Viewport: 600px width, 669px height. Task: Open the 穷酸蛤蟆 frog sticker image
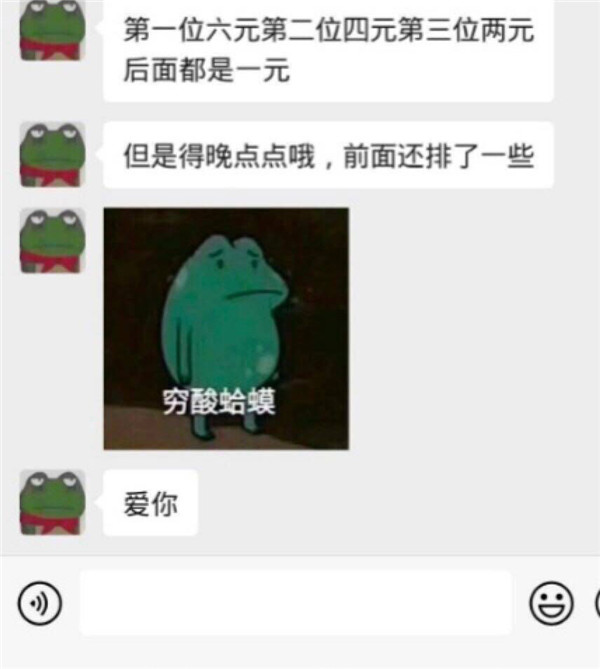point(226,328)
